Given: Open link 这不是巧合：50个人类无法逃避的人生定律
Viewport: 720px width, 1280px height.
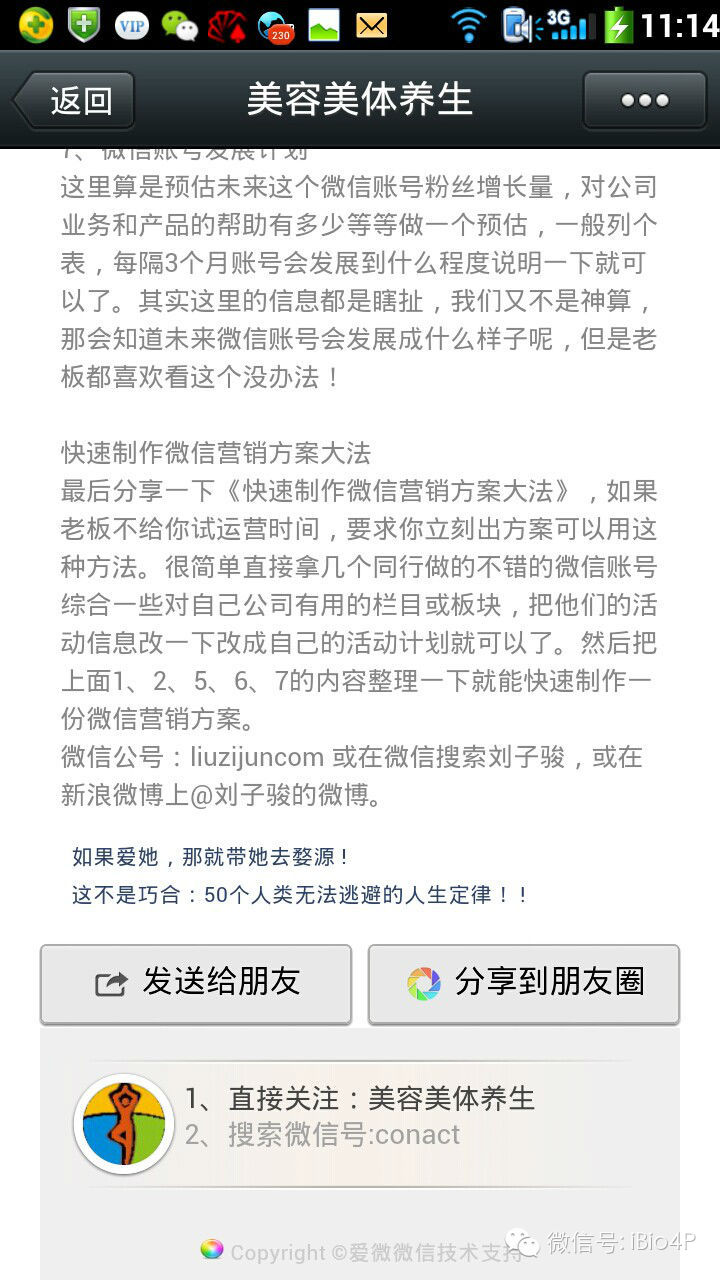Looking at the screenshot, I should coord(300,895).
